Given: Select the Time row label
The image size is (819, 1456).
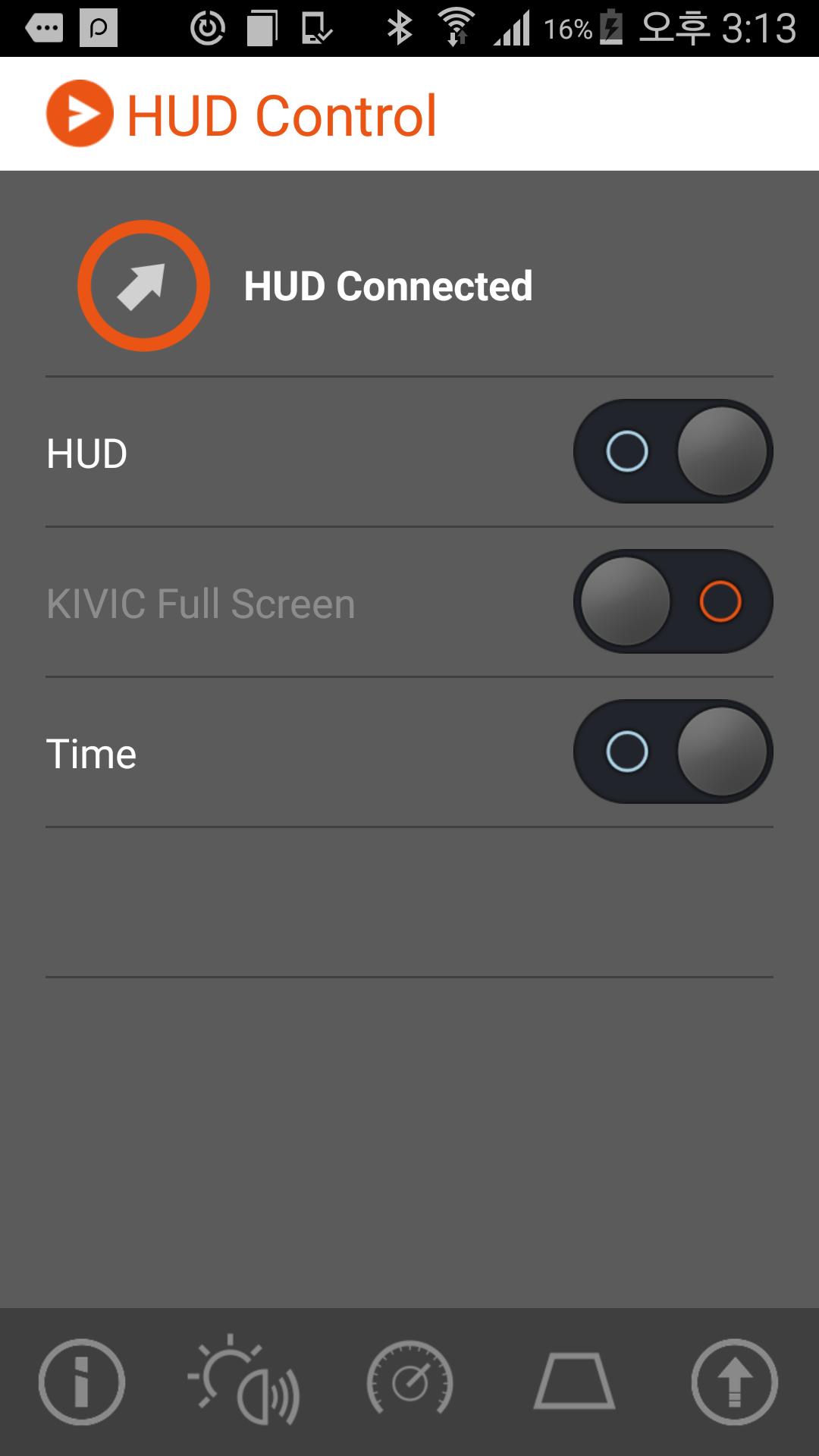Looking at the screenshot, I should [x=90, y=753].
